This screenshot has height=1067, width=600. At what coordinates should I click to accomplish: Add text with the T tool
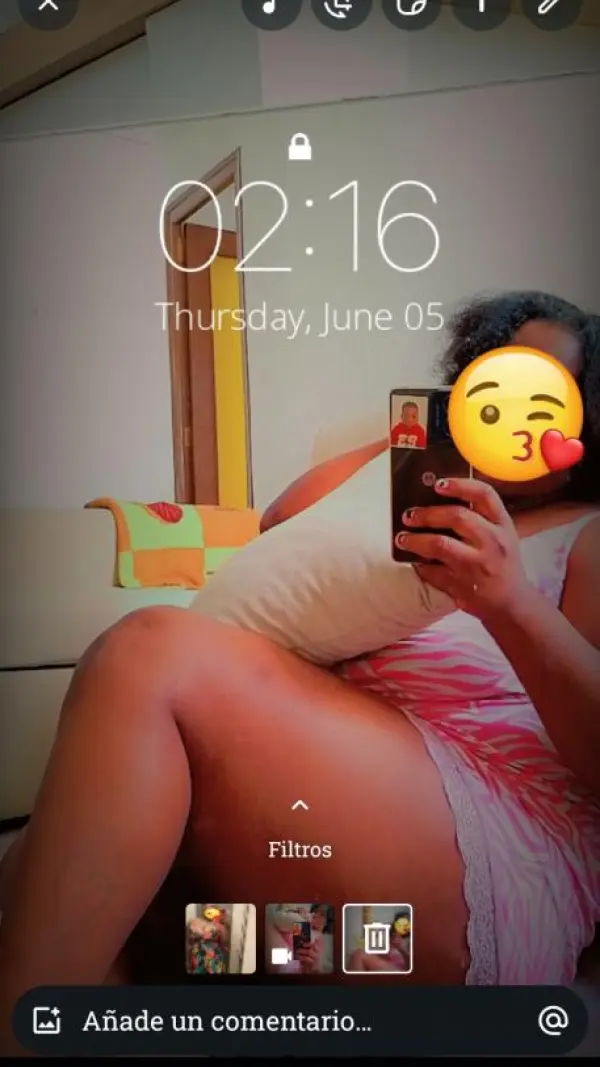(481, 6)
